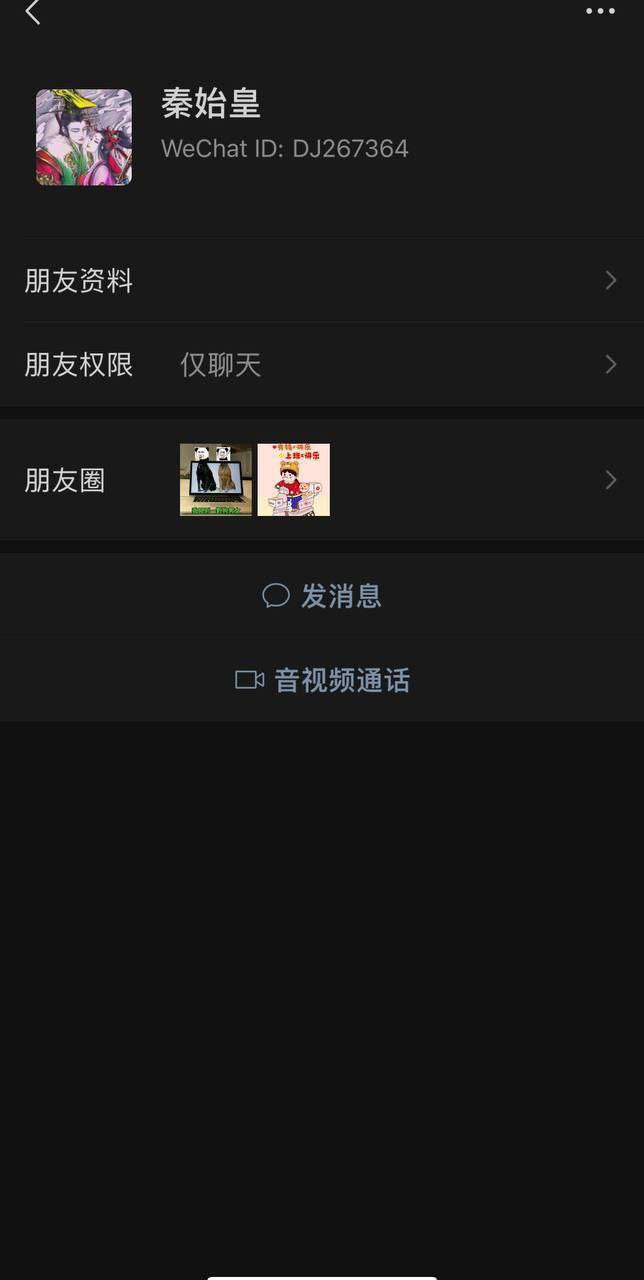The height and width of the screenshot is (1280, 644).
Task: Open 朋友权限 privacy settings
Action: pos(322,365)
